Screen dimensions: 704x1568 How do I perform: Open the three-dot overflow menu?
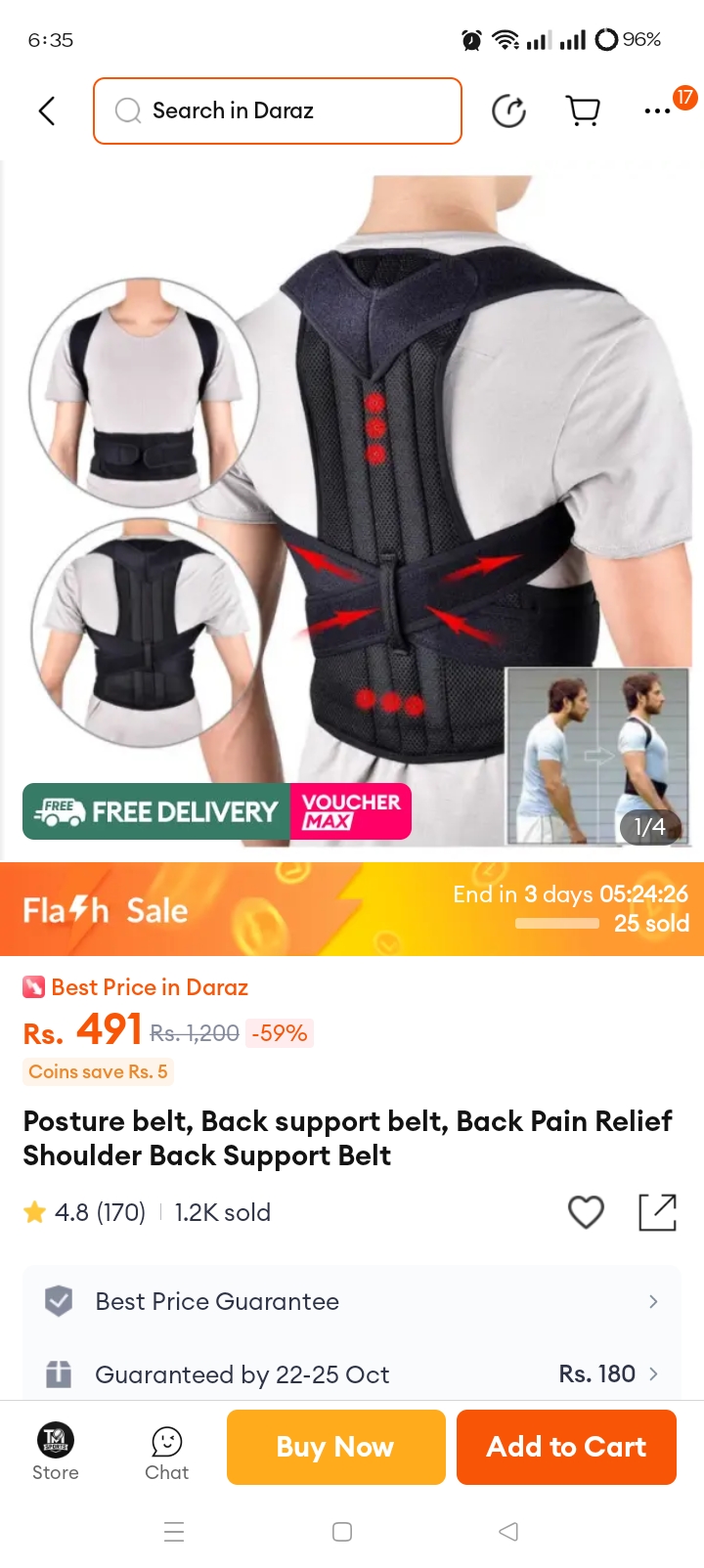tap(657, 110)
